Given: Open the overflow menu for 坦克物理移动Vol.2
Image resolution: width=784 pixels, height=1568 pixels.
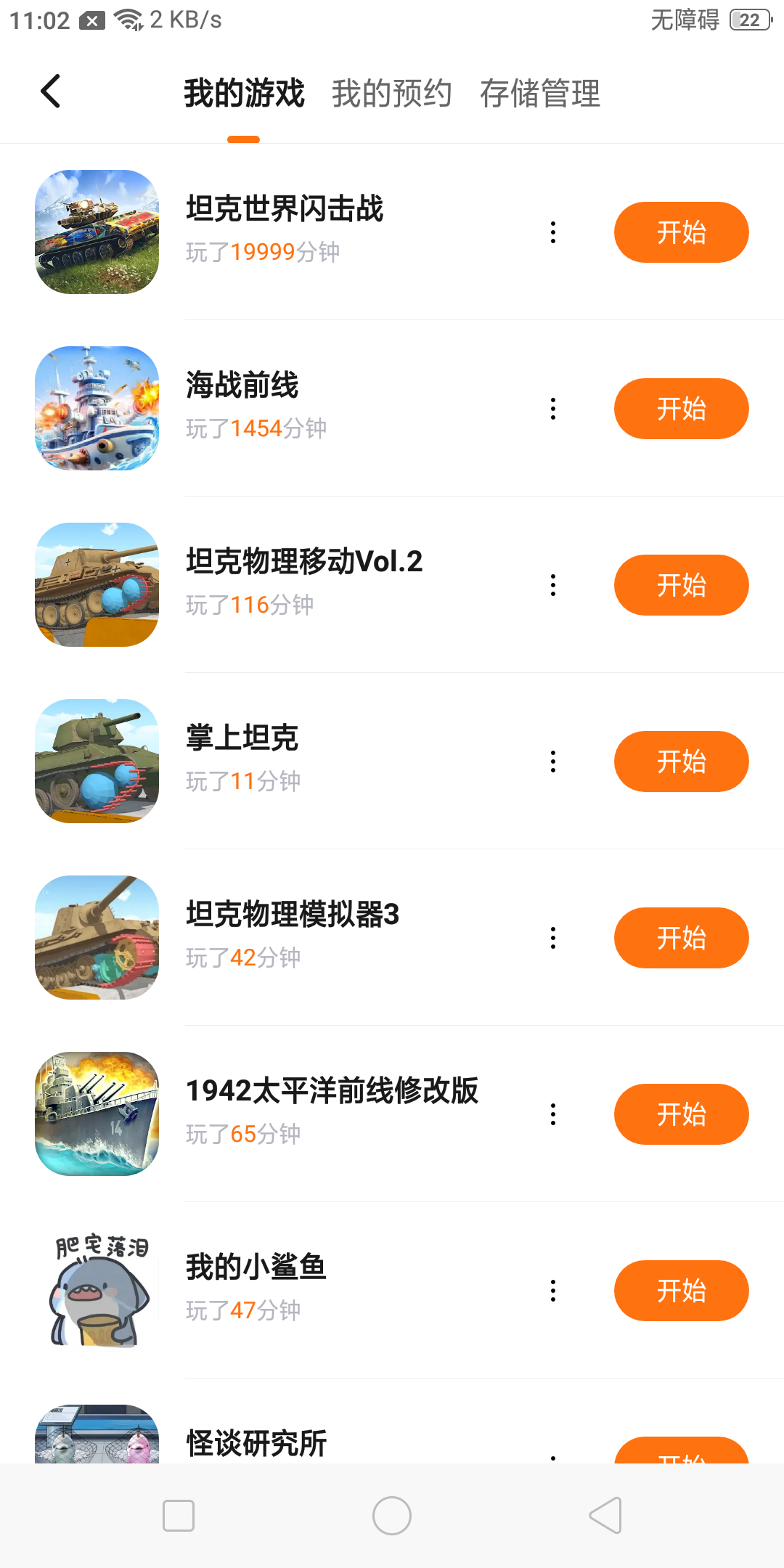Looking at the screenshot, I should [x=553, y=585].
